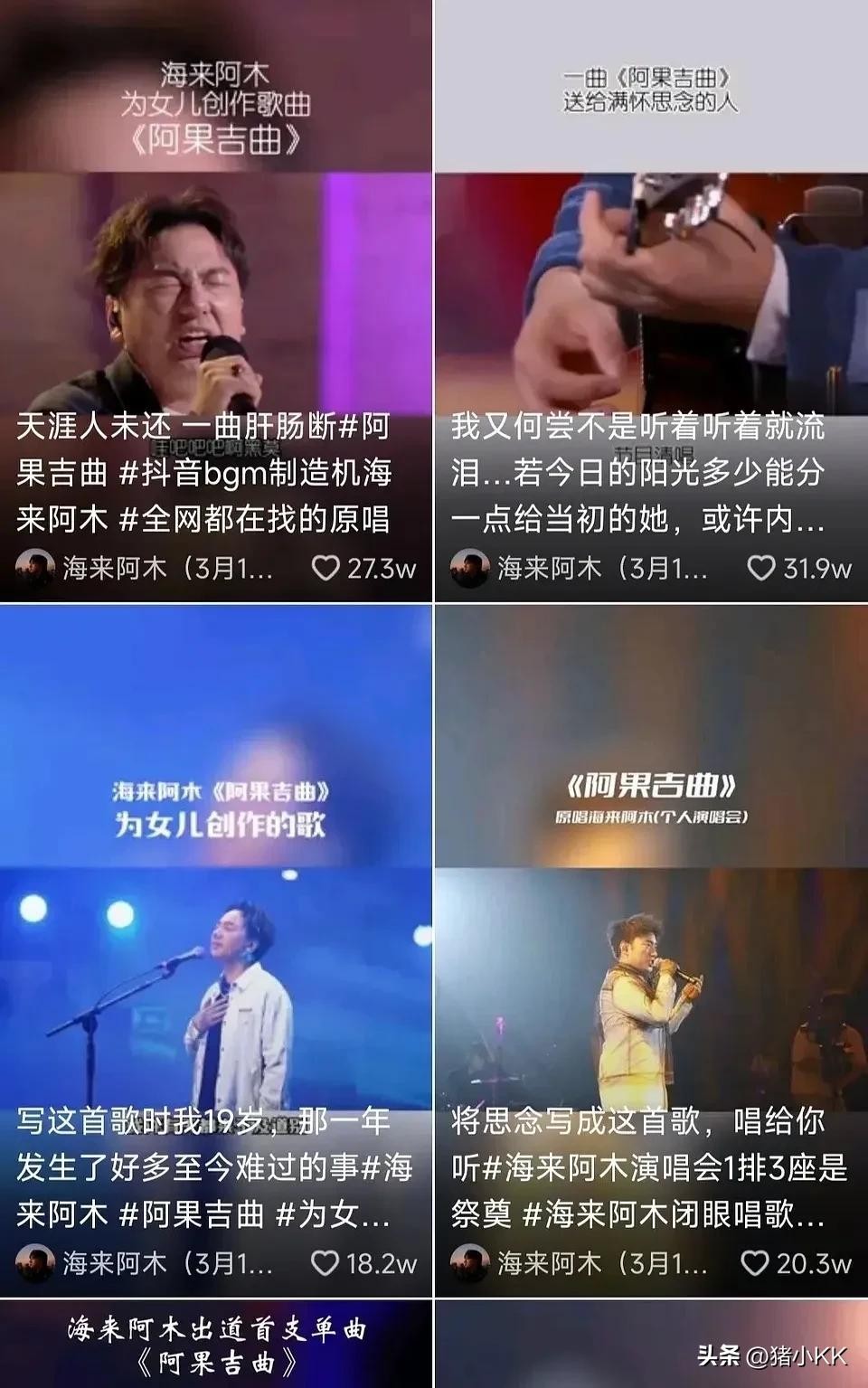Like the video with 18.2w likes

(325, 1262)
